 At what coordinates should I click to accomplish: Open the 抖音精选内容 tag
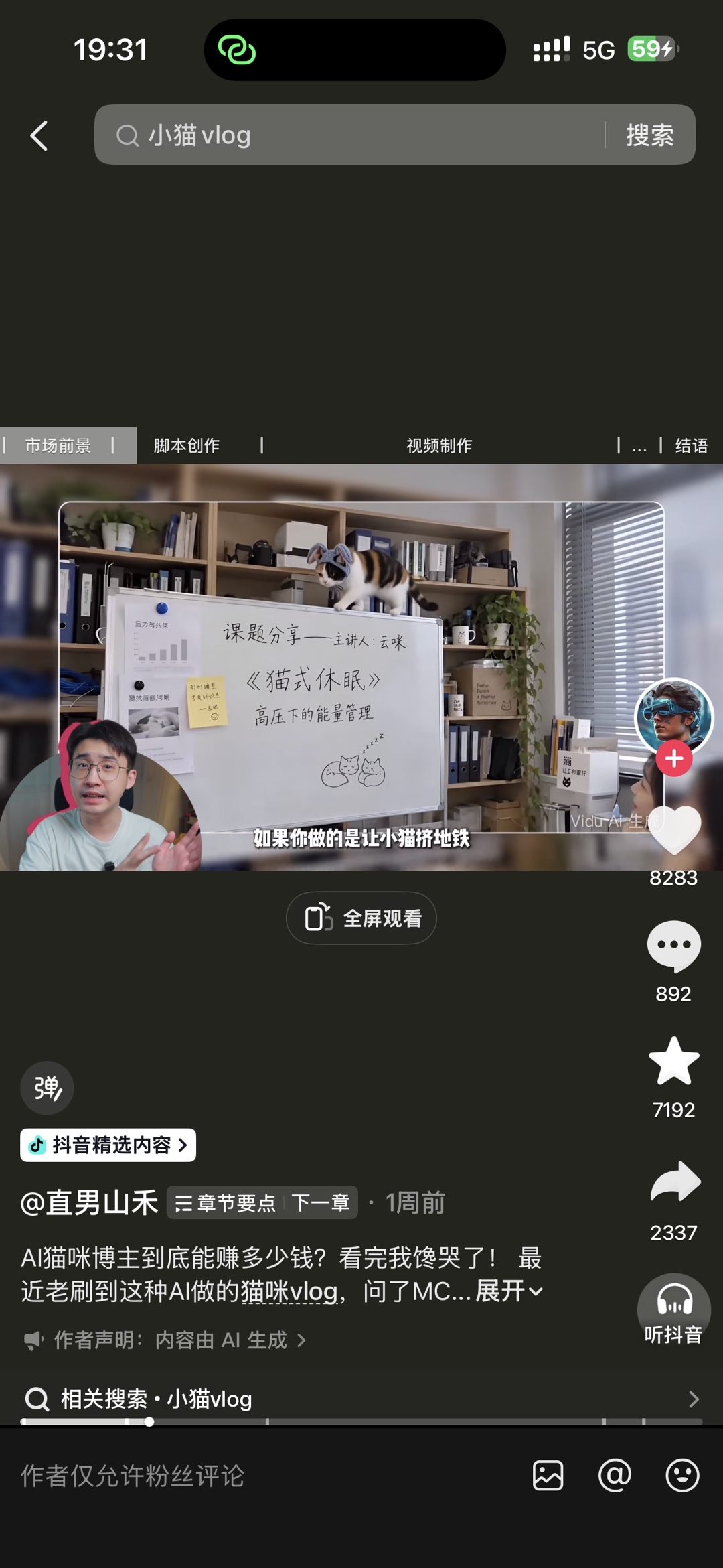[108, 1145]
